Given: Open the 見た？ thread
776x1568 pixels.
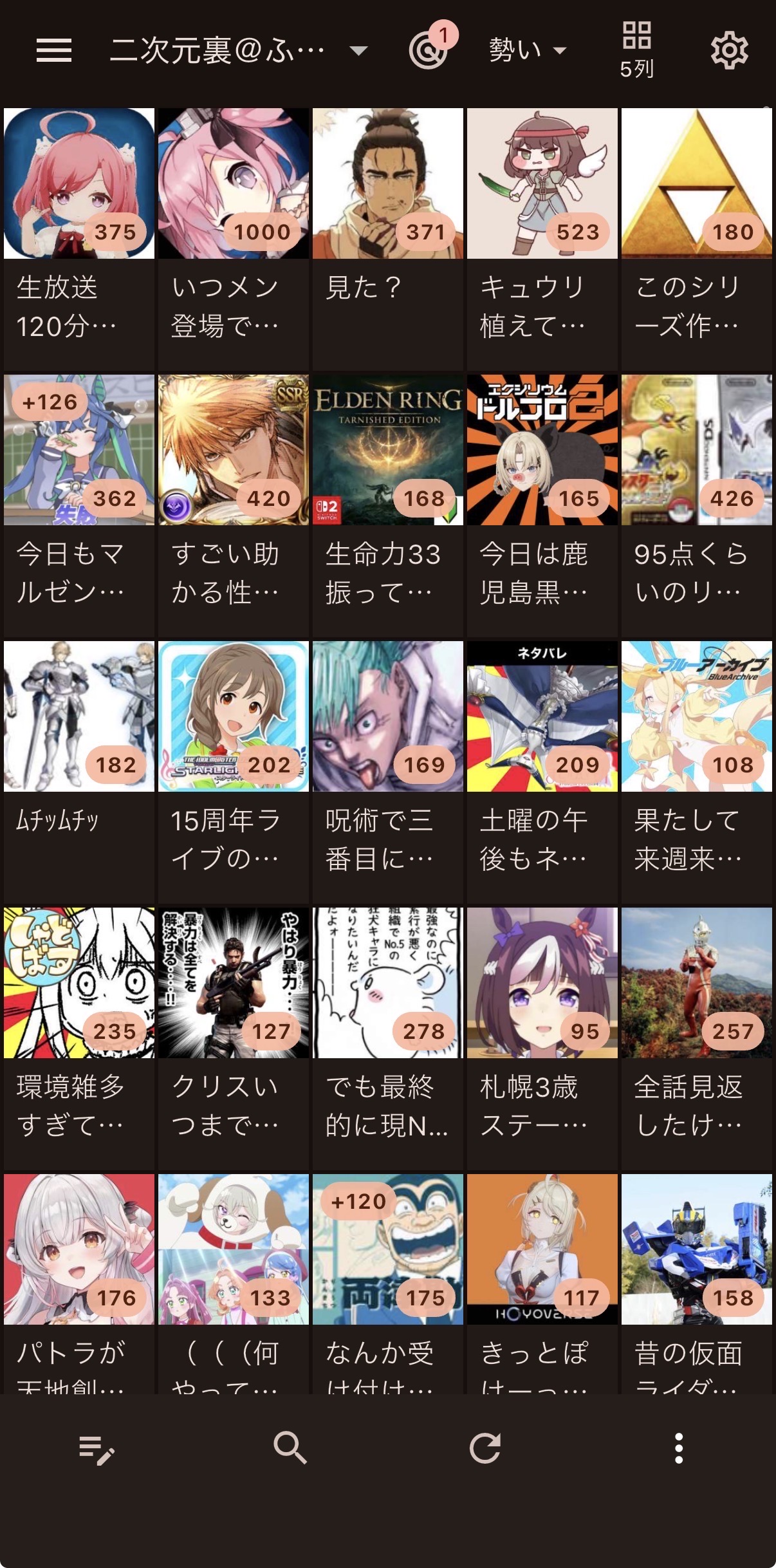Looking at the screenshot, I should point(388,239).
